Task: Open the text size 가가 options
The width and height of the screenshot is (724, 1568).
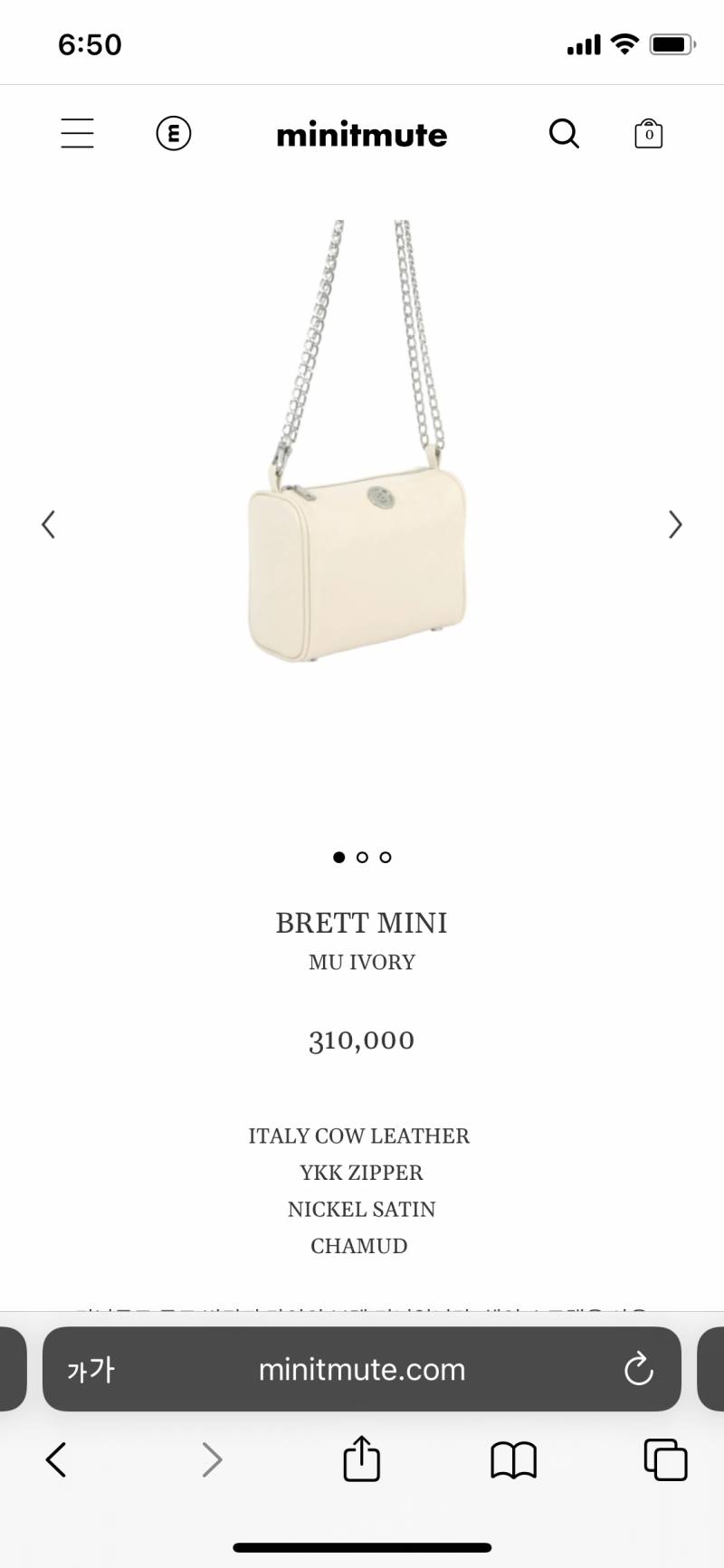Action: pyautogui.click(x=90, y=1369)
